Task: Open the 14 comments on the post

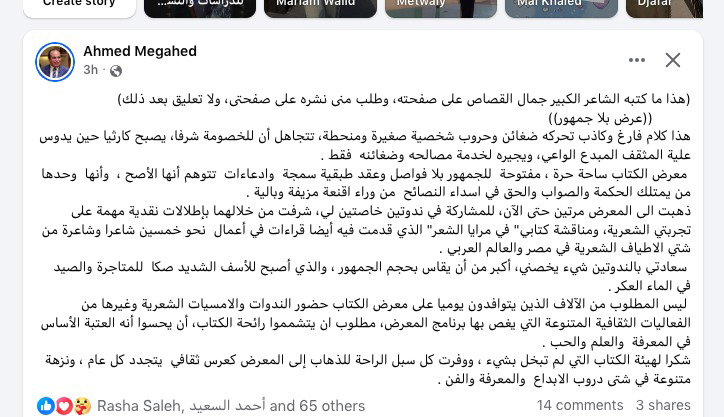Action: pyautogui.click(x=580, y=406)
